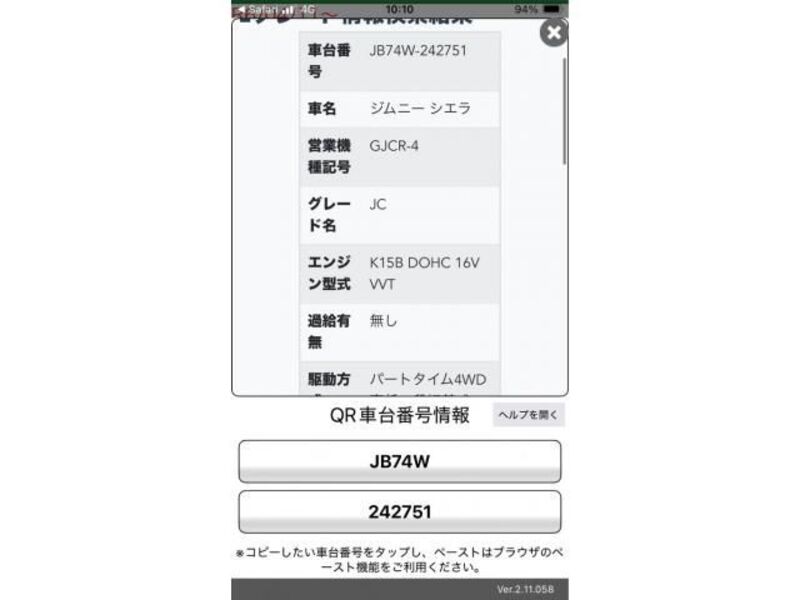This screenshot has height=600, width=800.
Task: Return to Safari via status bar link
Action: coord(258,9)
